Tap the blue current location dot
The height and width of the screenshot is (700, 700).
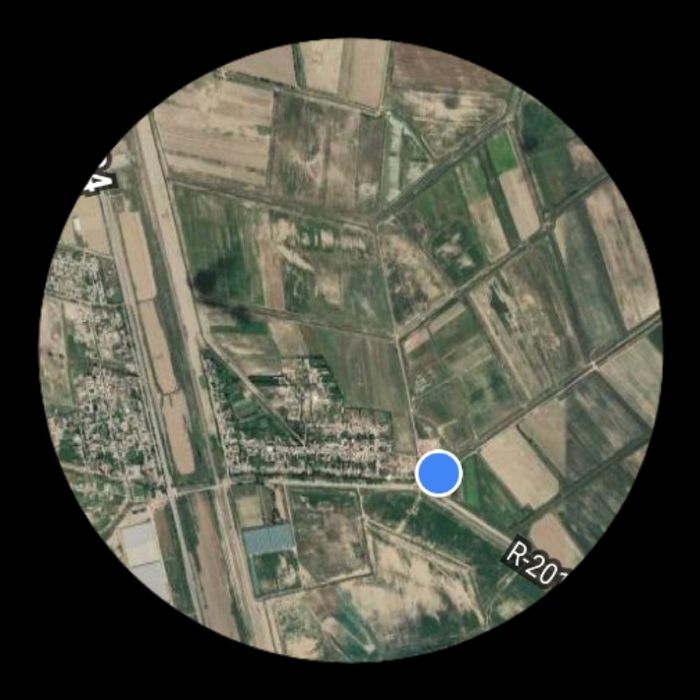(438, 473)
